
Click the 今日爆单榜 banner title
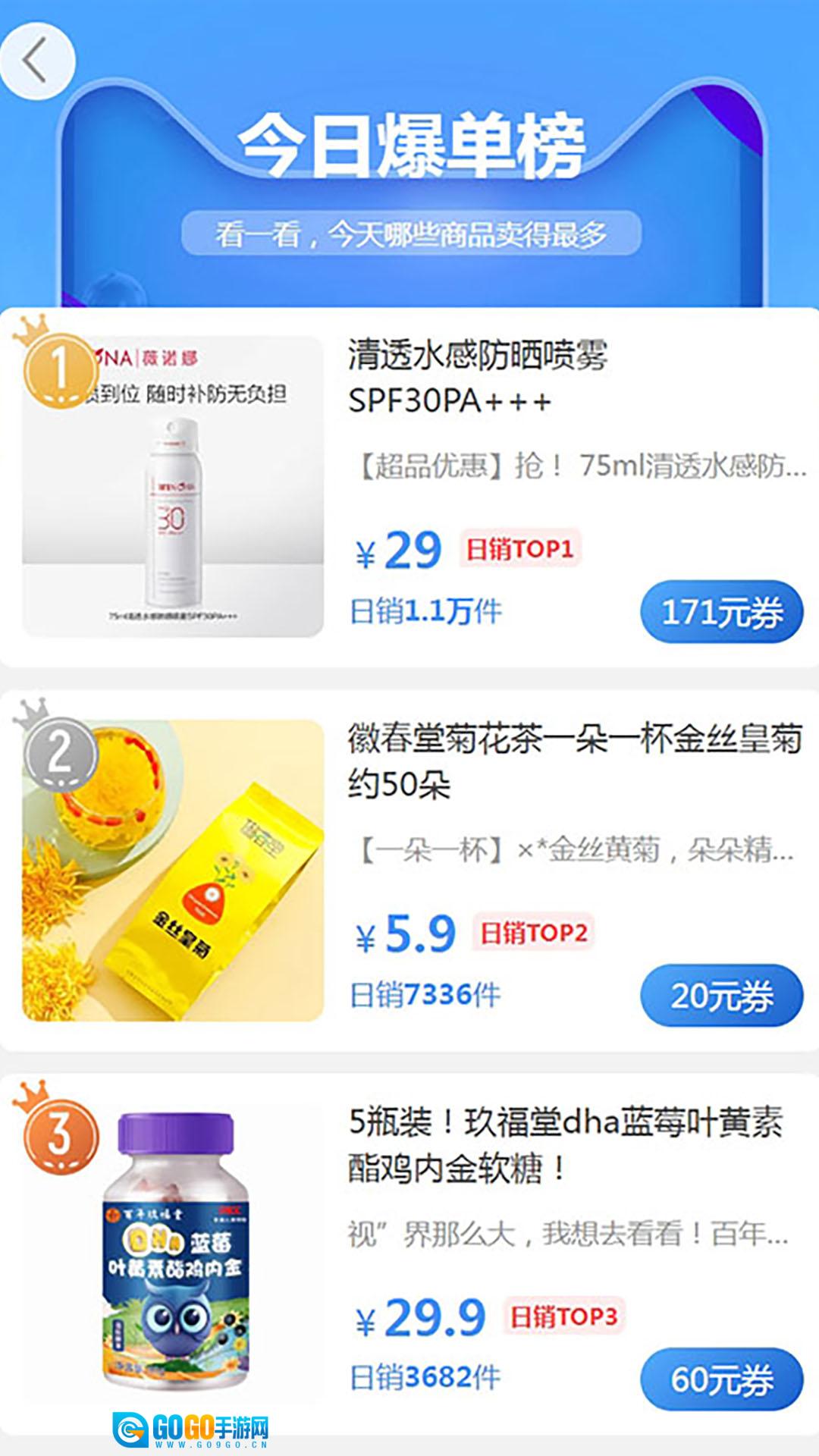coord(409,144)
